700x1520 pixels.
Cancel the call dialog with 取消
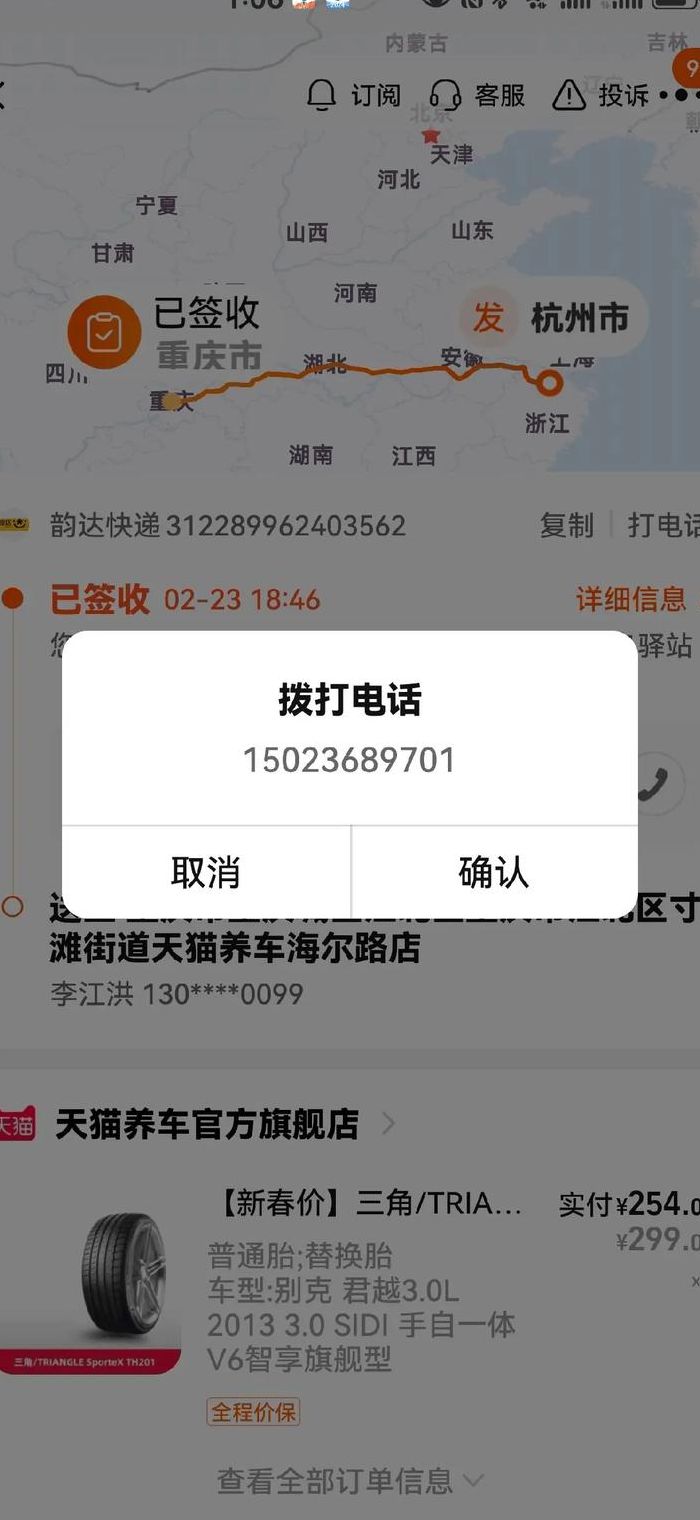(206, 872)
